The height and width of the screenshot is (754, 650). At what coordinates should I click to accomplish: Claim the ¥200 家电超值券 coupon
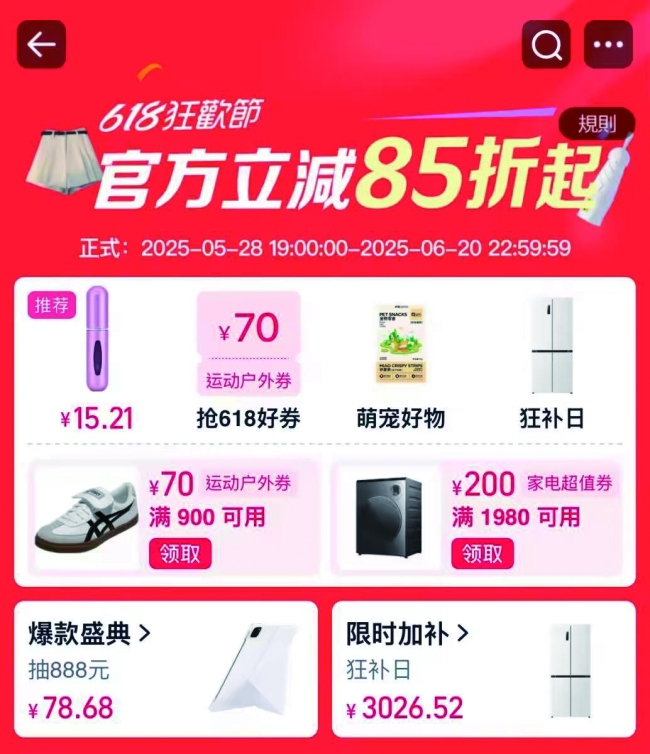click(x=482, y=553)
